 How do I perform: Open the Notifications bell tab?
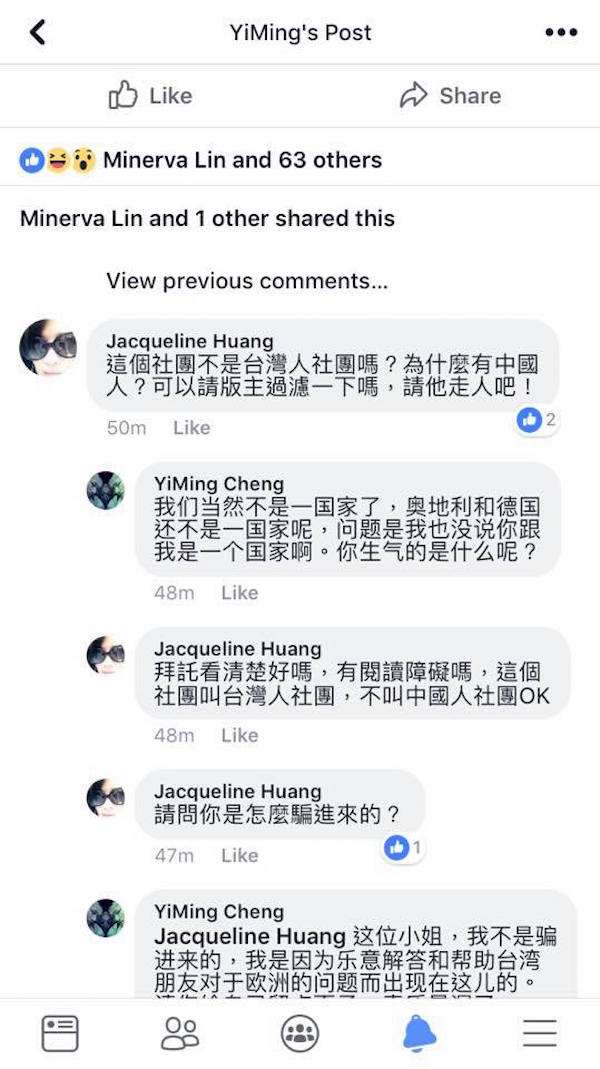click(x=420, y=1033)
